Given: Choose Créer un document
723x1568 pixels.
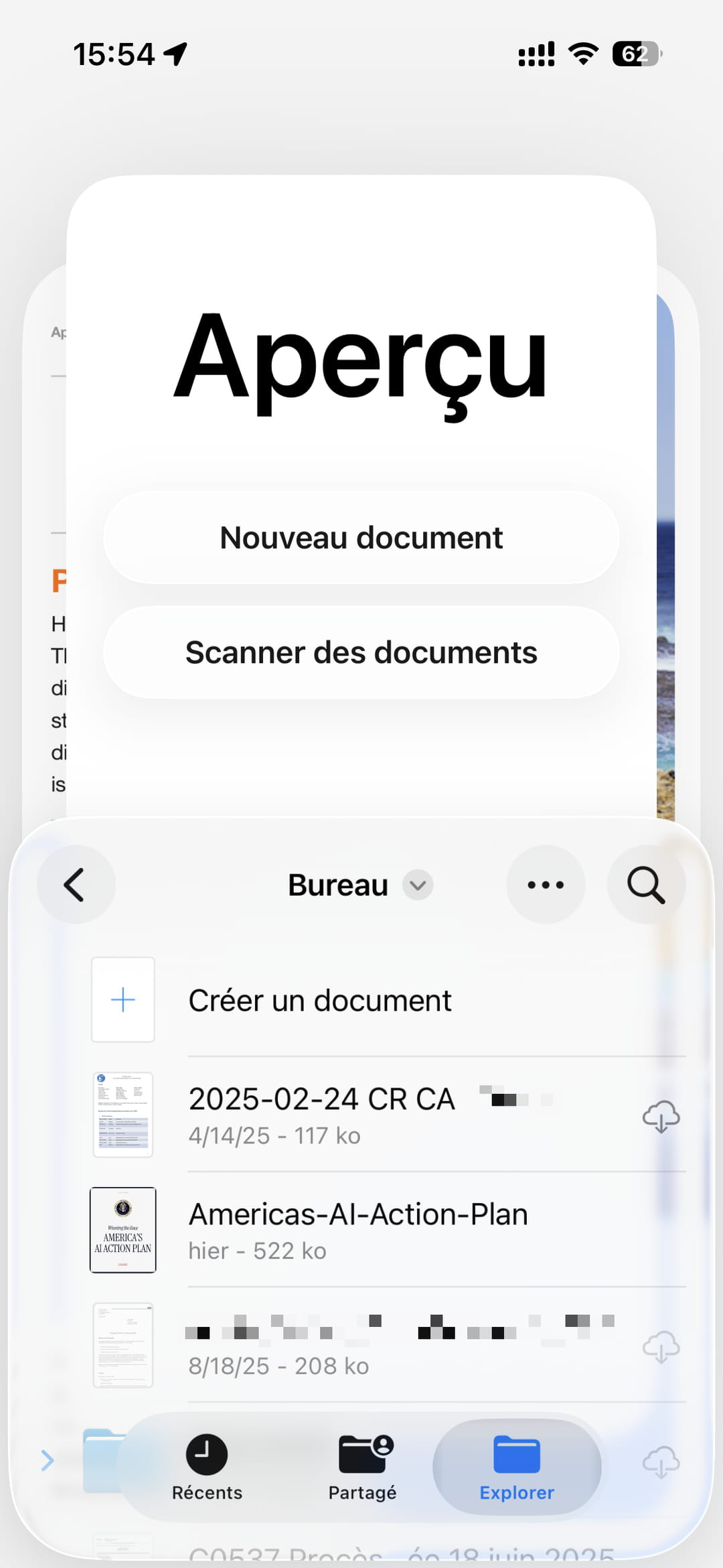Looking at the screenshot, I should (320, 1001).
